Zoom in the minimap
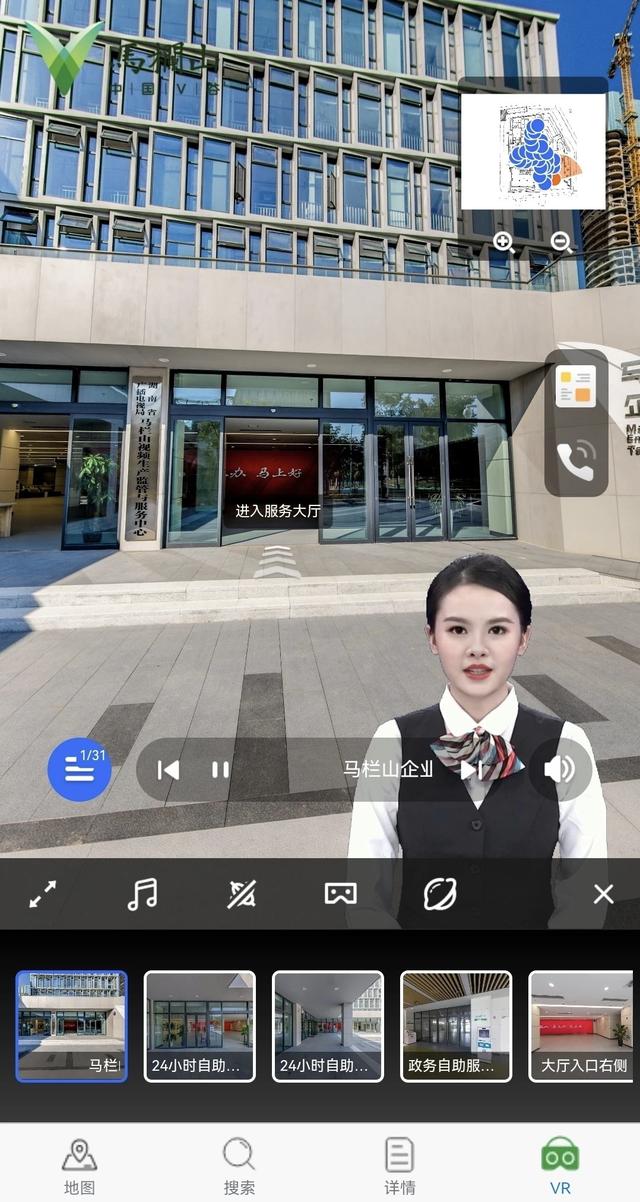This screenshot has width=640, height=1202. pos(504,242)
